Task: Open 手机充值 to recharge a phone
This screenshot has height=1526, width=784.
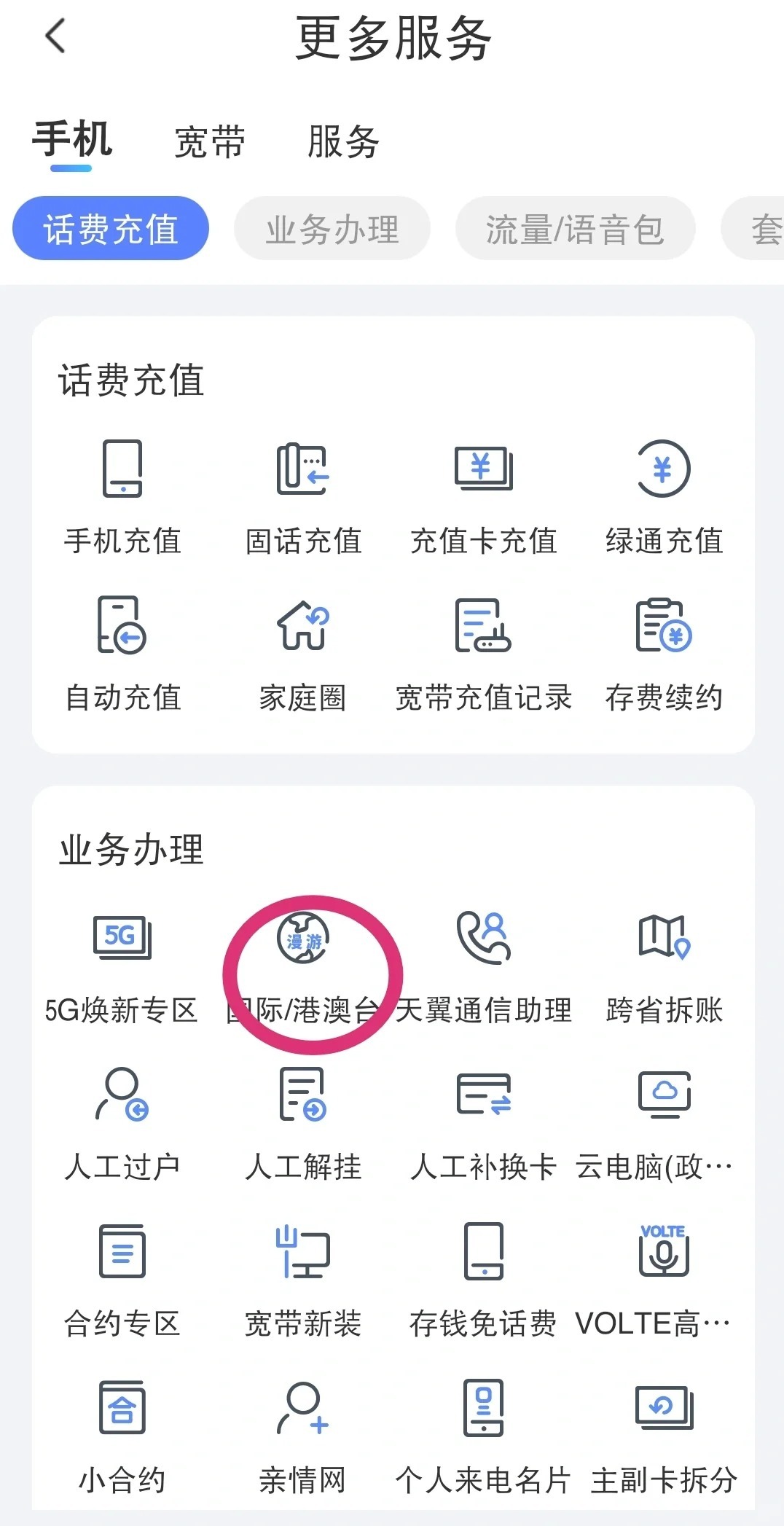Action: (x=122, y=496)
